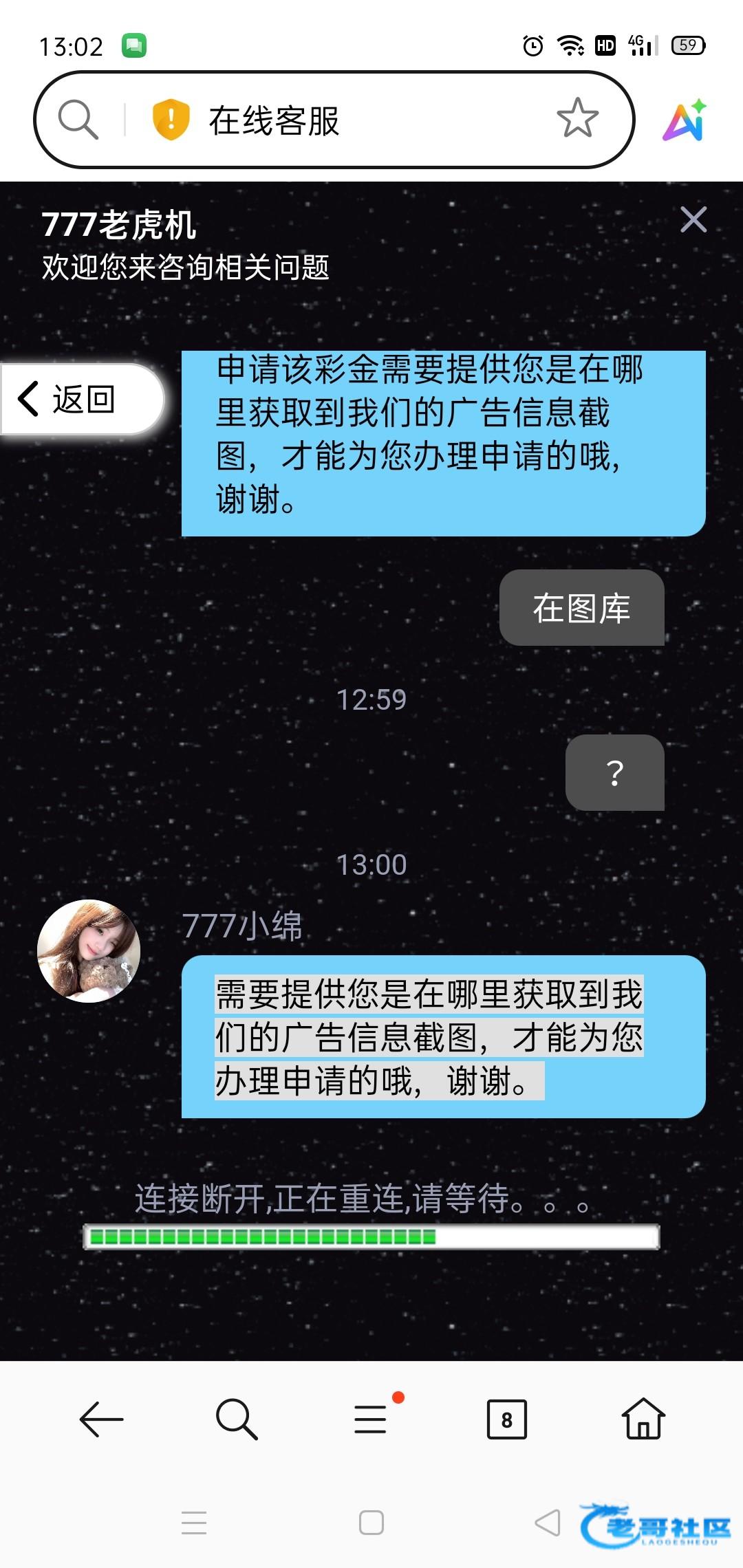
Task: View the 8 open tabs
Action: coord(506,1419)
